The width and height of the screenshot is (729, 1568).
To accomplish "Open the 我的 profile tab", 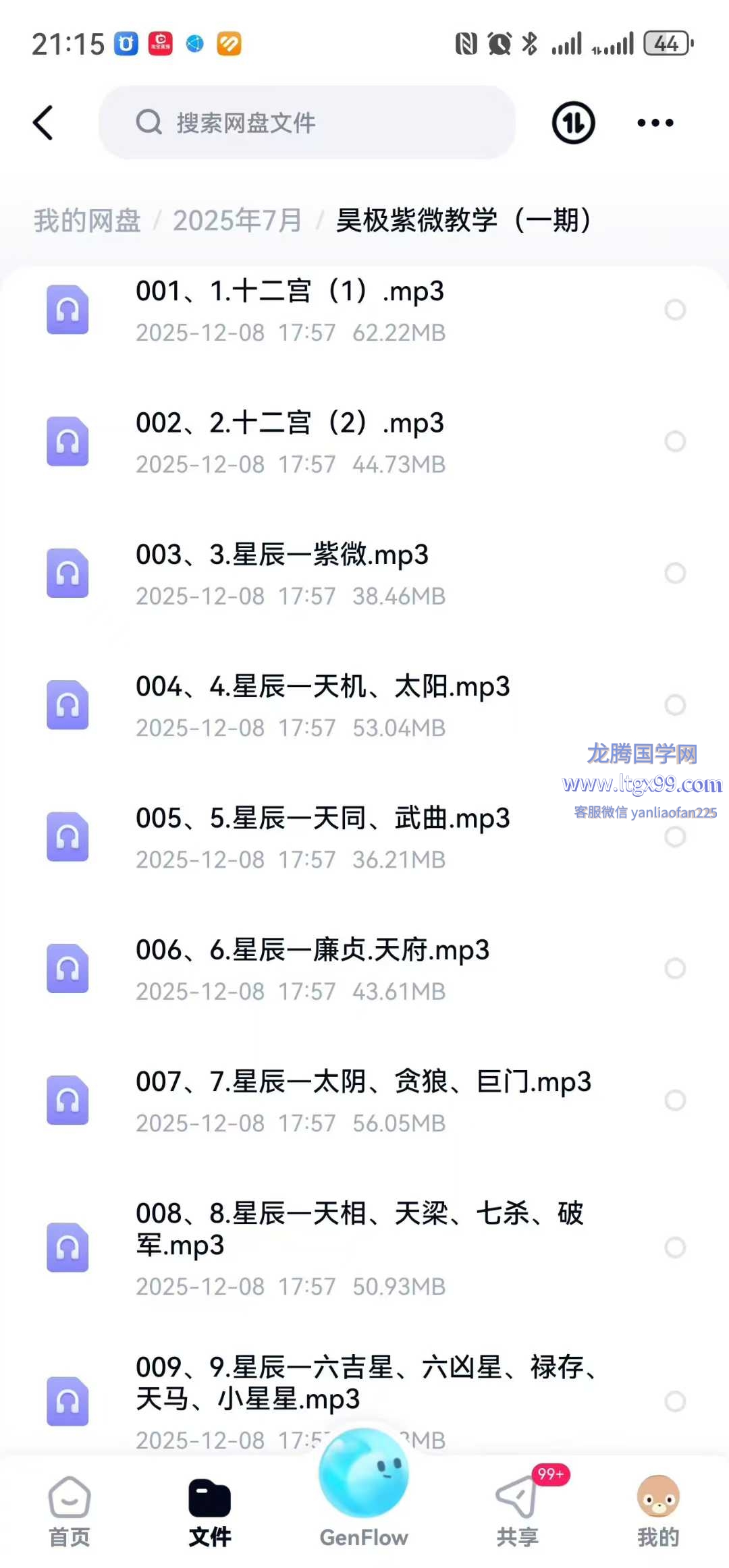I will [x=657, y=1513].
